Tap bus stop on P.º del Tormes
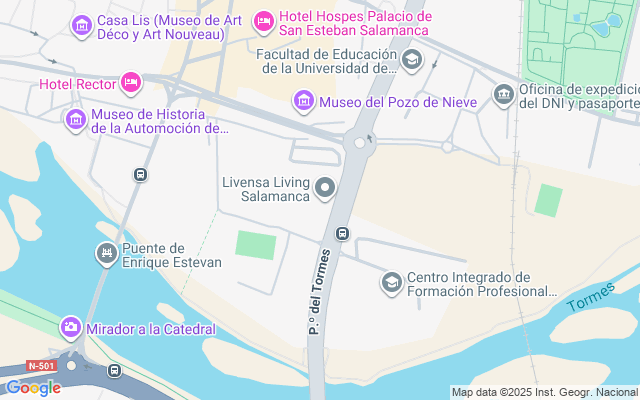This screenshot has width=640, height=400. [x=343, y=234]
